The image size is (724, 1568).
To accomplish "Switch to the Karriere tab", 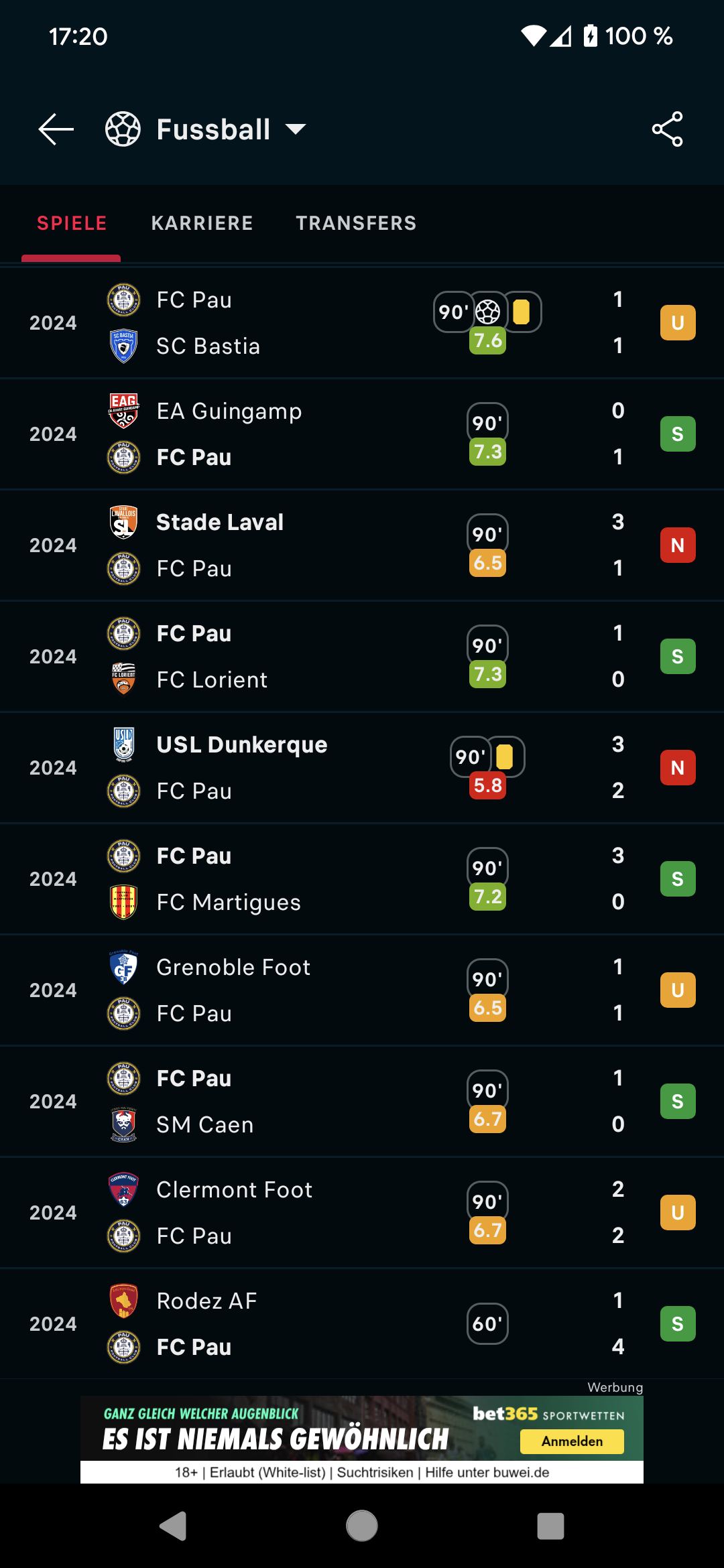I will tap(202, 223).
